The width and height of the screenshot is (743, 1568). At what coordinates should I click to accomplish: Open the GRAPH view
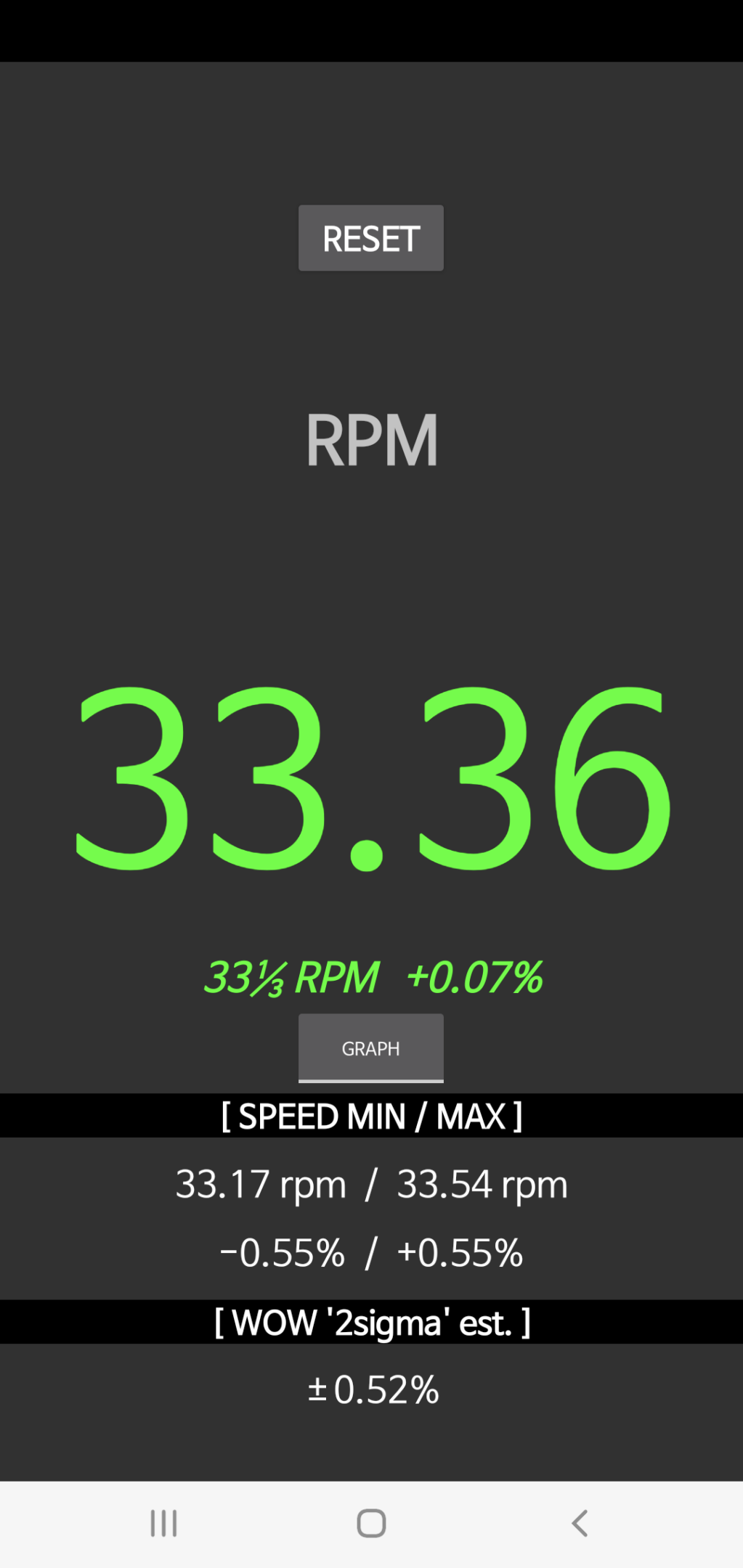[x=371, y=1048]
